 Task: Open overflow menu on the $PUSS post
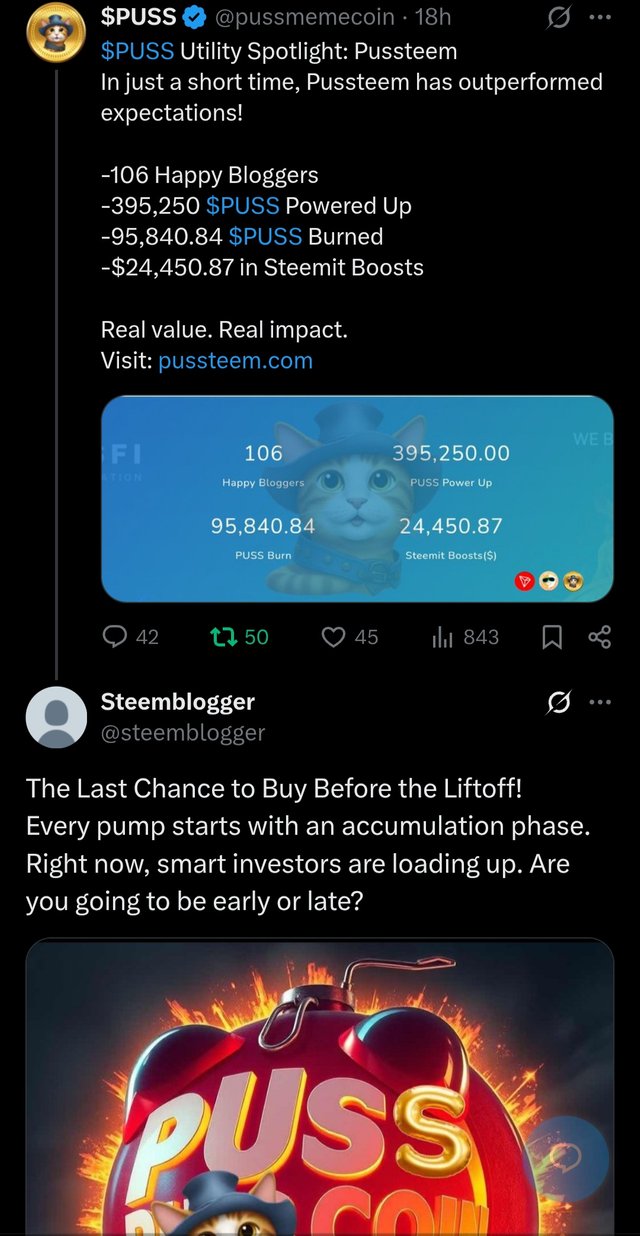point(599,17)
